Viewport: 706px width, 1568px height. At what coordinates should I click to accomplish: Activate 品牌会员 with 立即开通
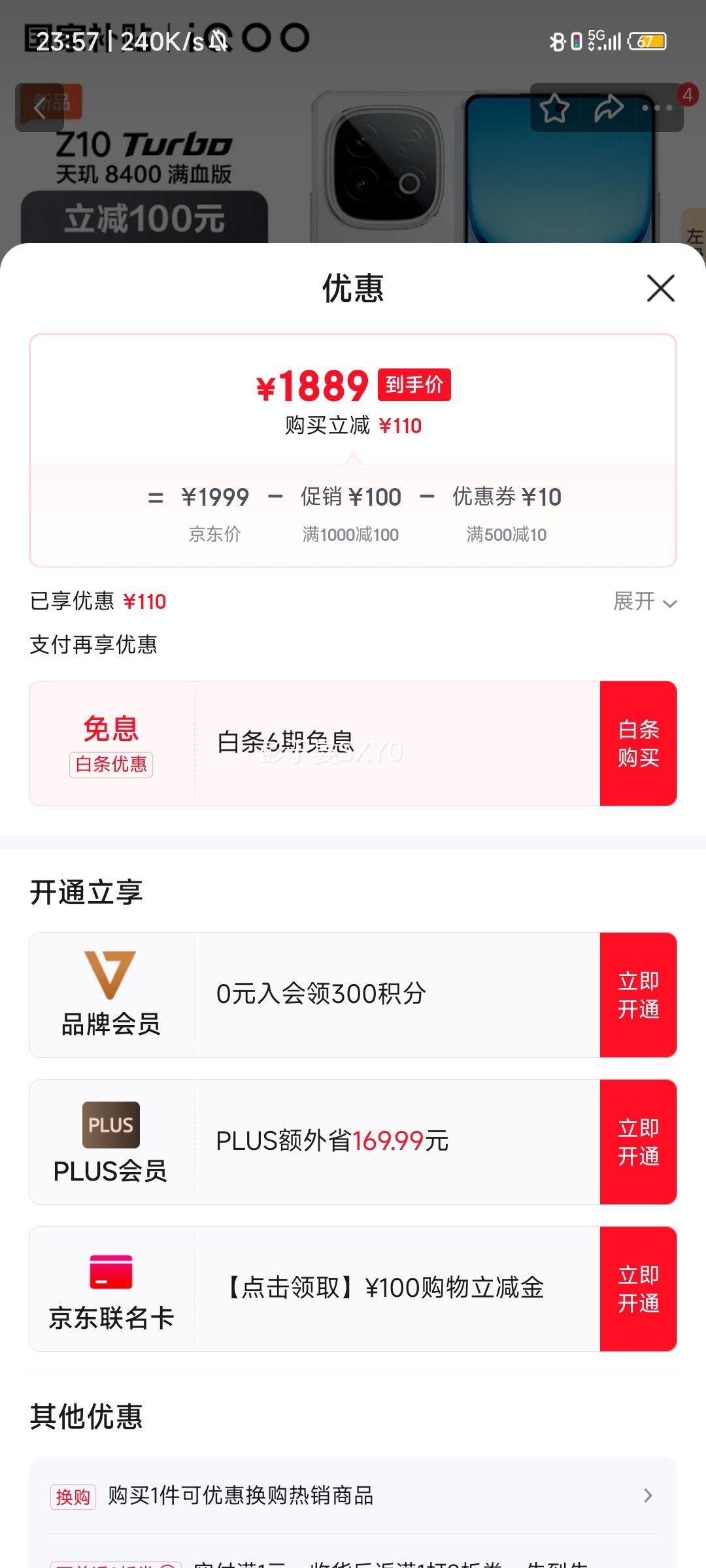[638, 995]
